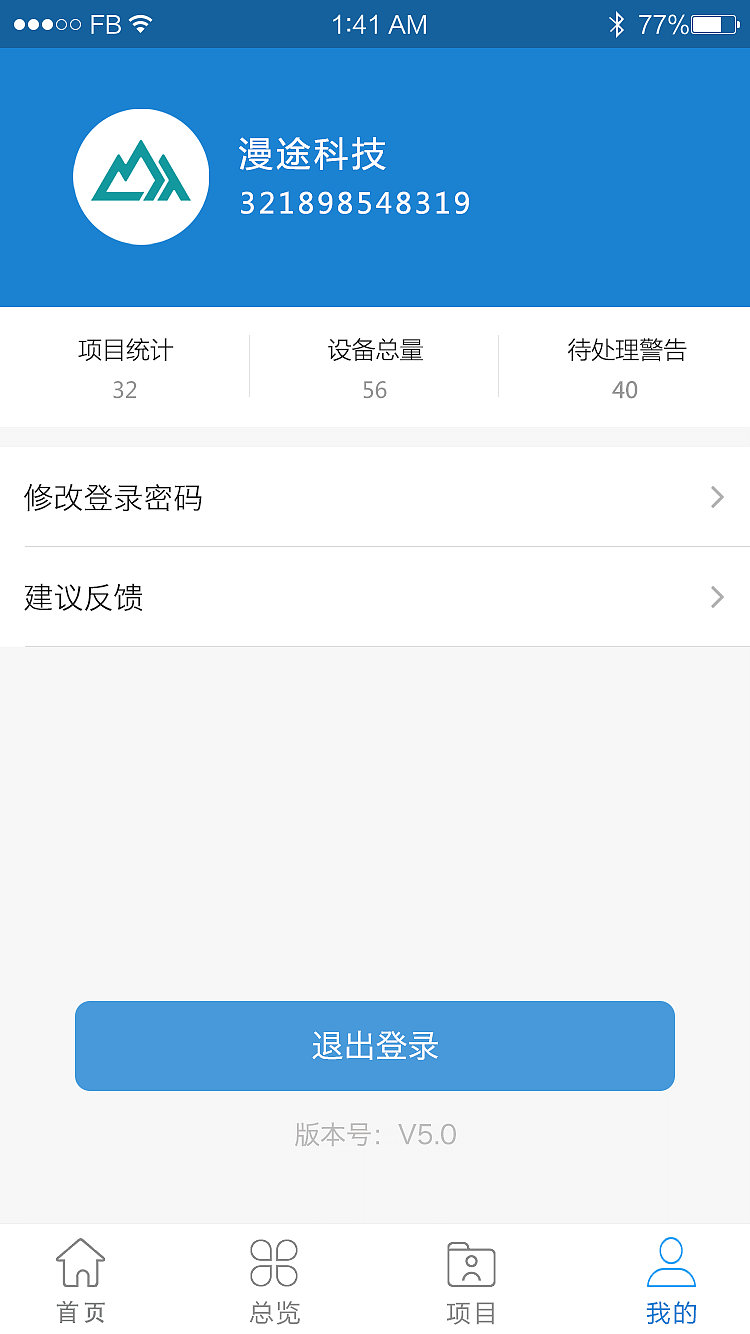The height and width of the screenshot is (1334, 750).
Task: Switch to the 总览 tab
Action: [x=273, y=1285]
